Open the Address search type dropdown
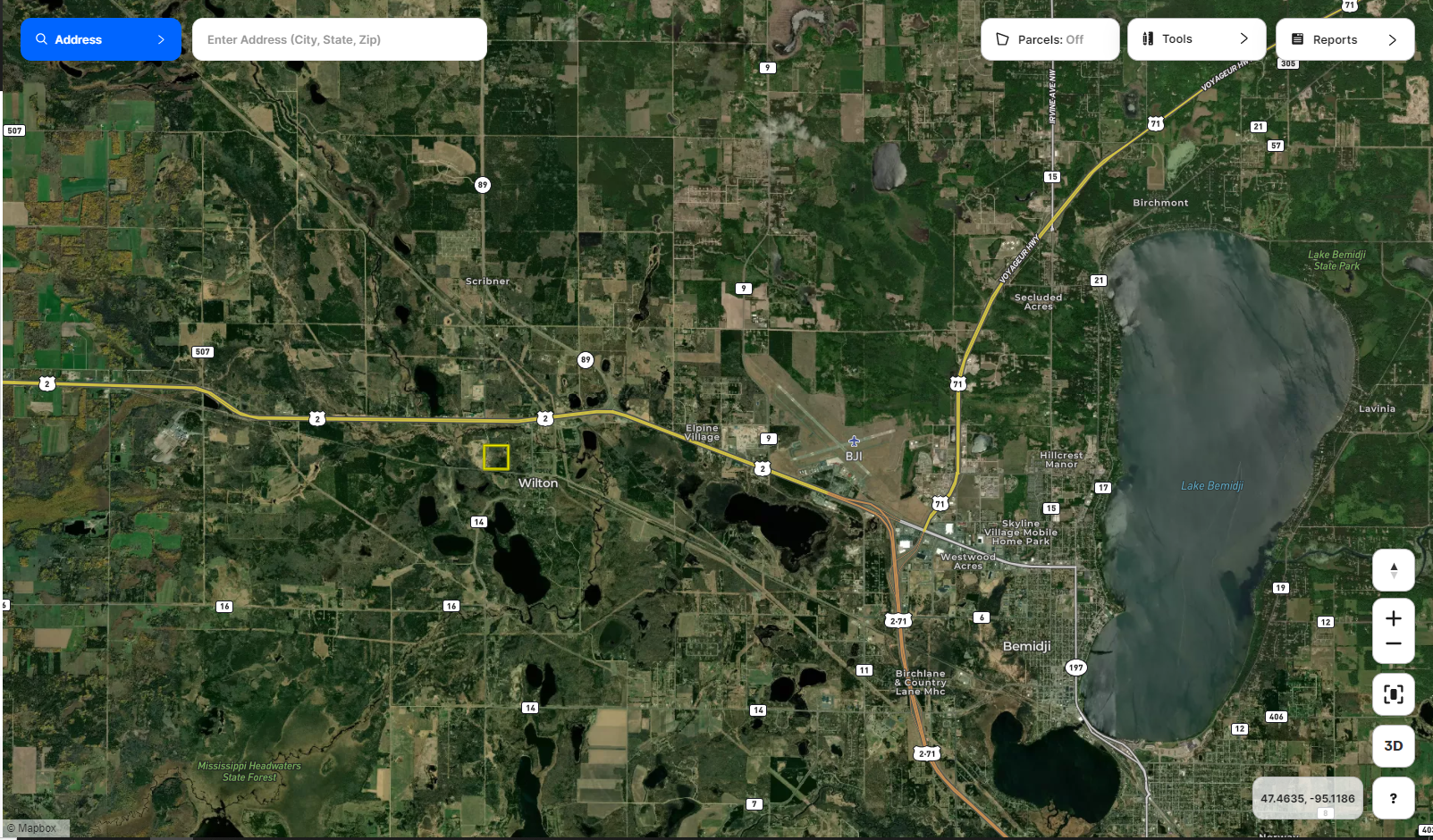 [101, 39]
